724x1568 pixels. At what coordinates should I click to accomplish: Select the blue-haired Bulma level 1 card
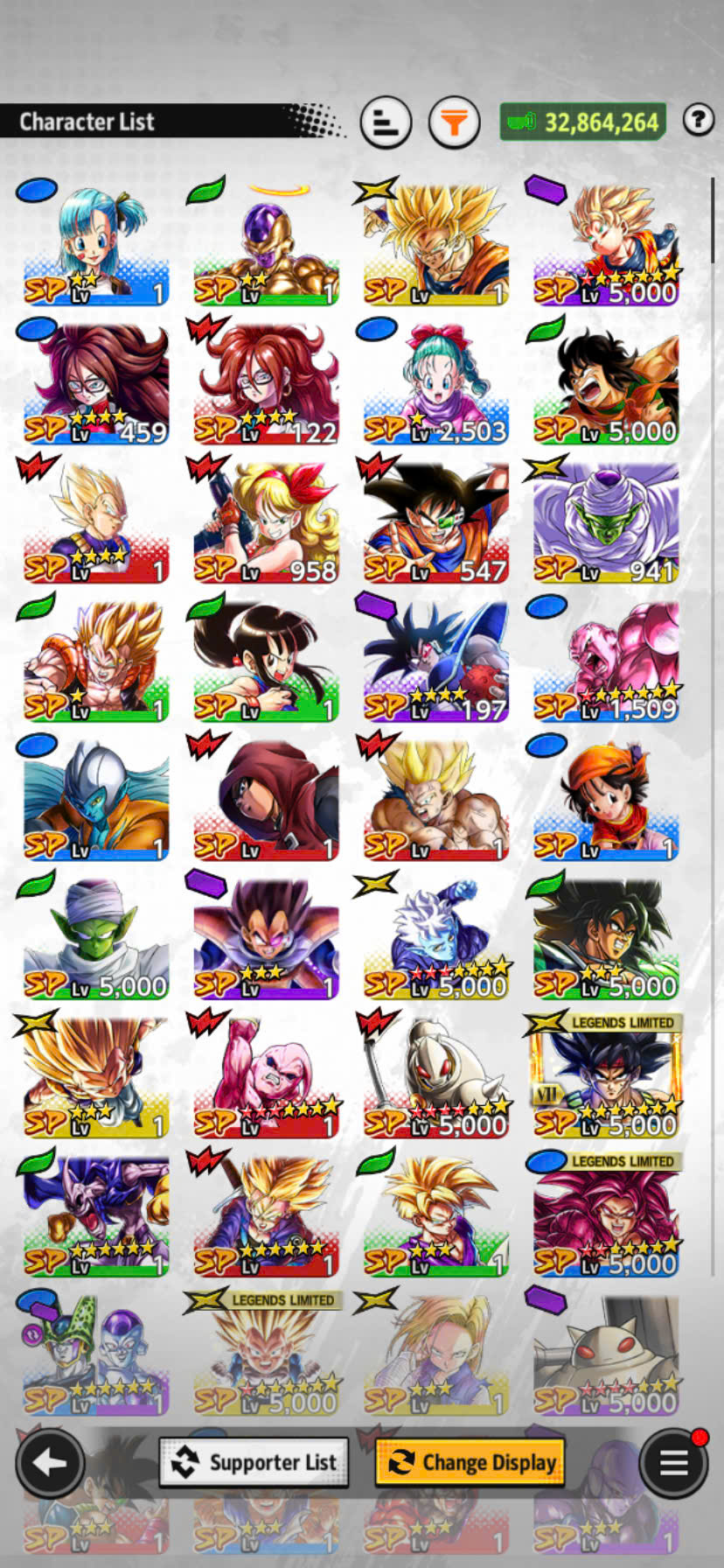94,243
